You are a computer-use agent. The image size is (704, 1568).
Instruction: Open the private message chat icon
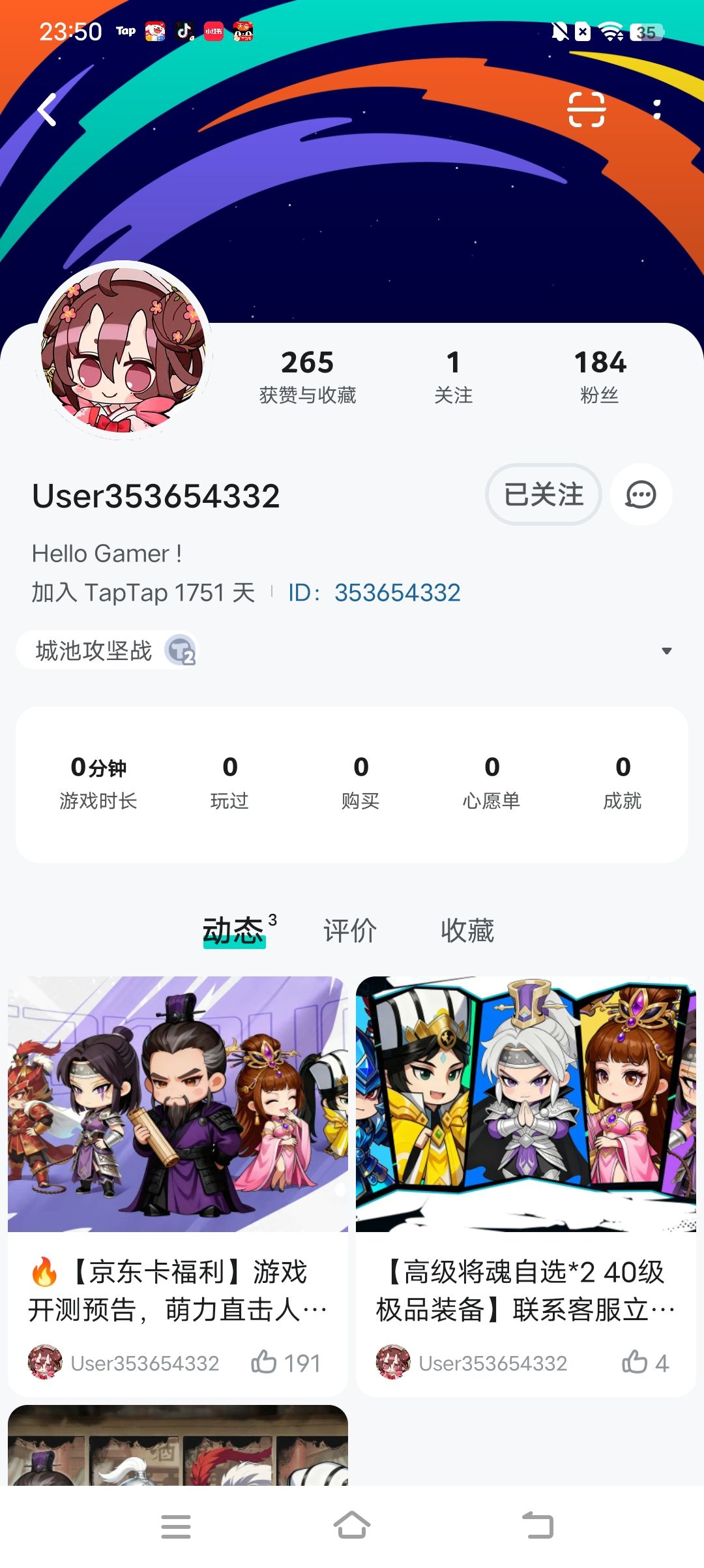[641, 494]
